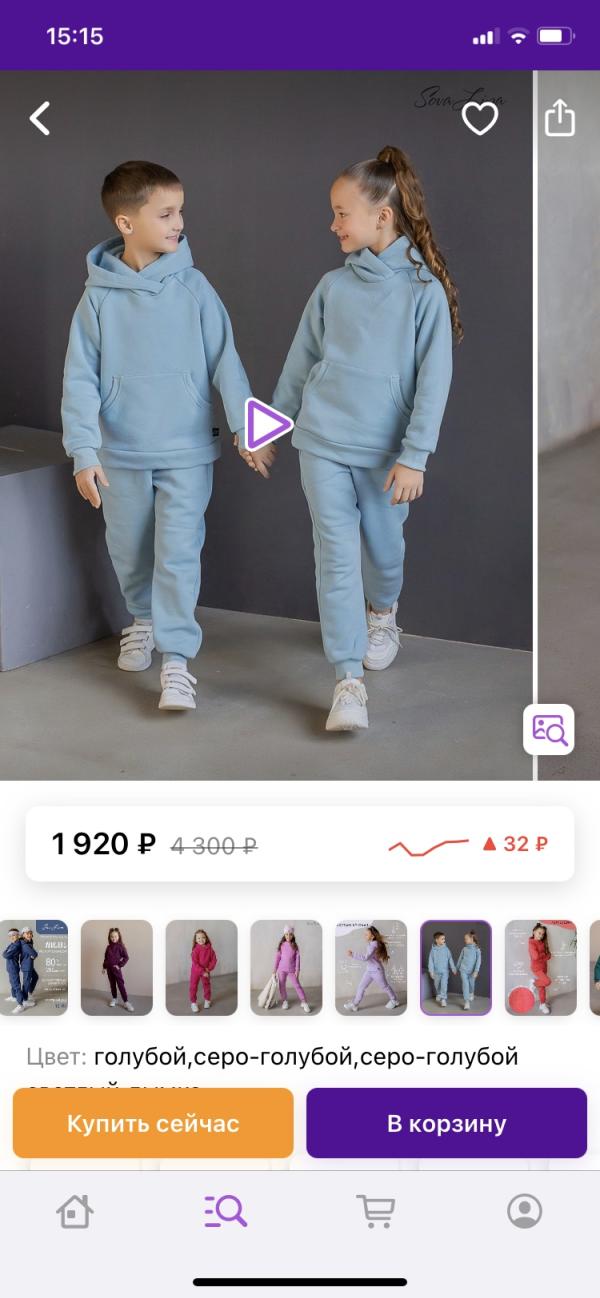This screenshot has width=600, height=1298.
Task: Switch to the profile tab
Action: click(524, 1211)
